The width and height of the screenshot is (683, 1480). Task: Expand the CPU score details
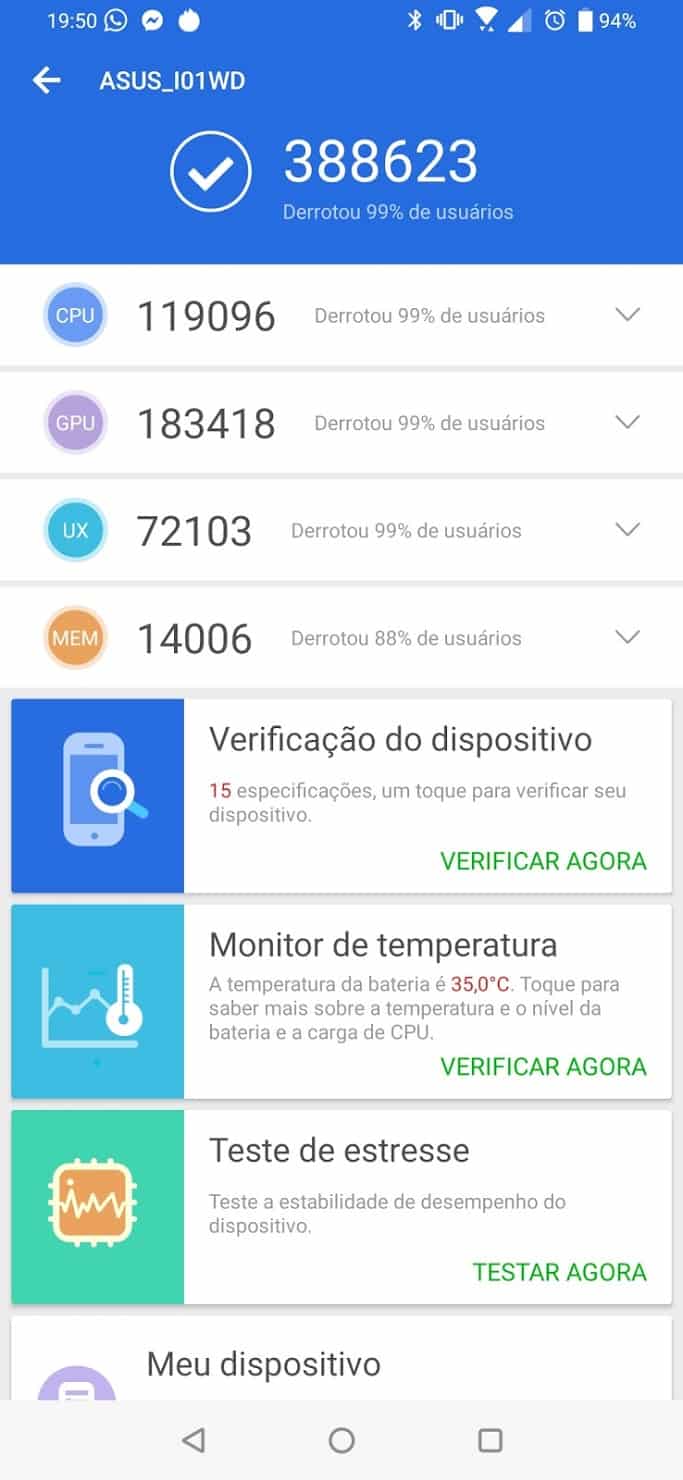[x=627, y=315]
